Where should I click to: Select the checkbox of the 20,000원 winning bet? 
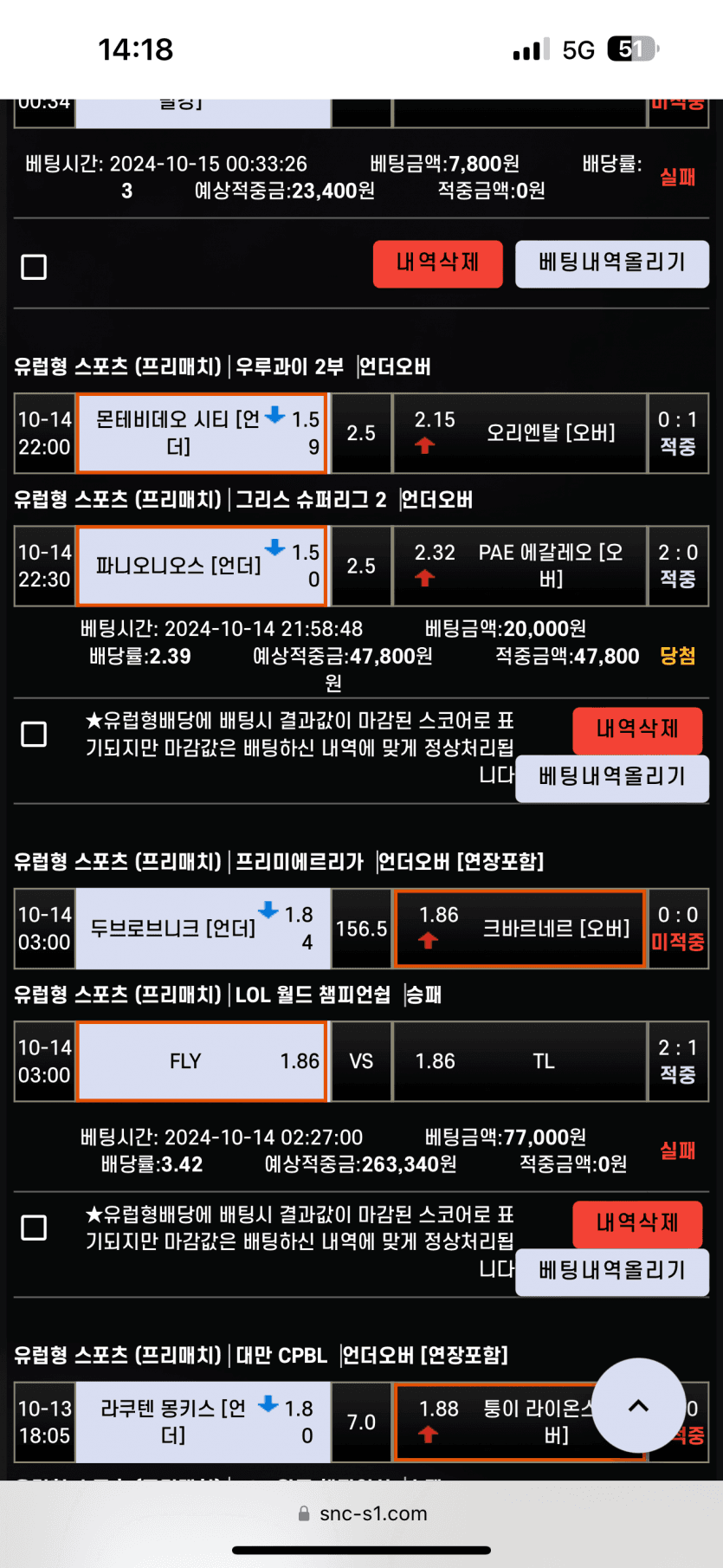coord(34,735)
